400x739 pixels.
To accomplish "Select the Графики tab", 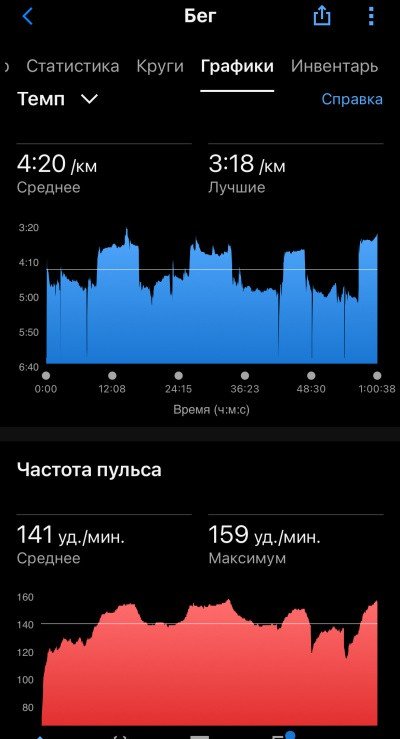I will click(237, 66).
